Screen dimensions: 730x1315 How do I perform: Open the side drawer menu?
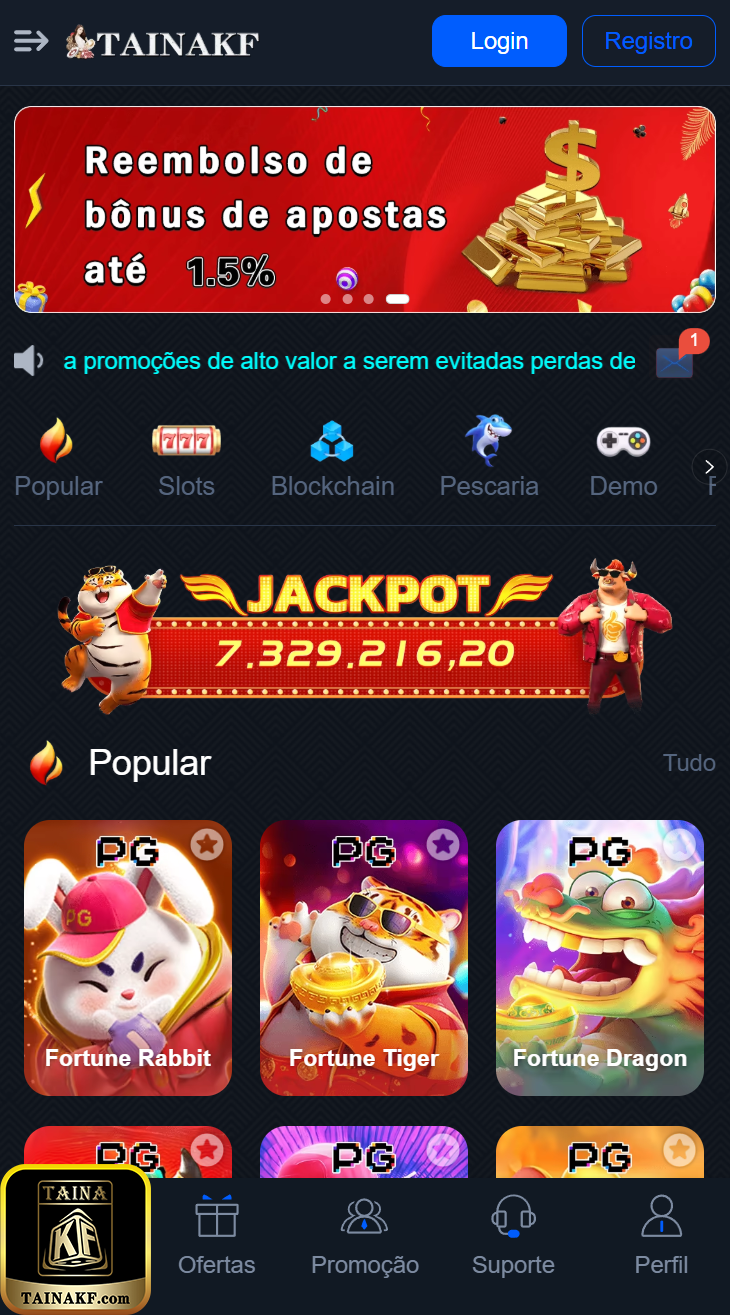(31, 41)
